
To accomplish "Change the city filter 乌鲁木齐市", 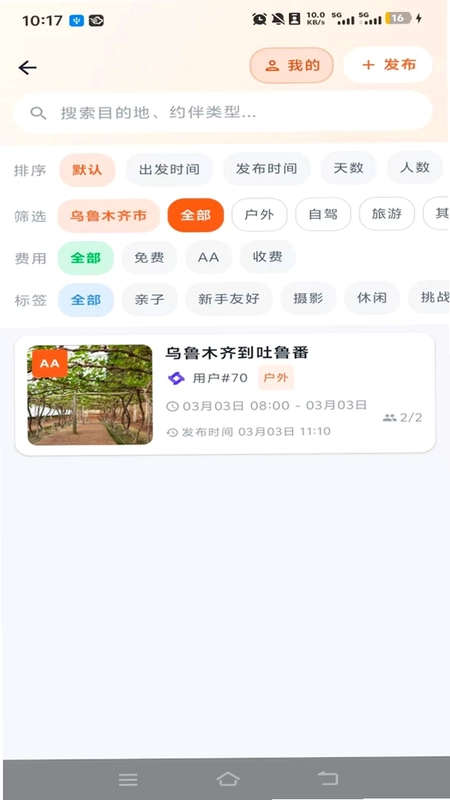I will (108, 215).
